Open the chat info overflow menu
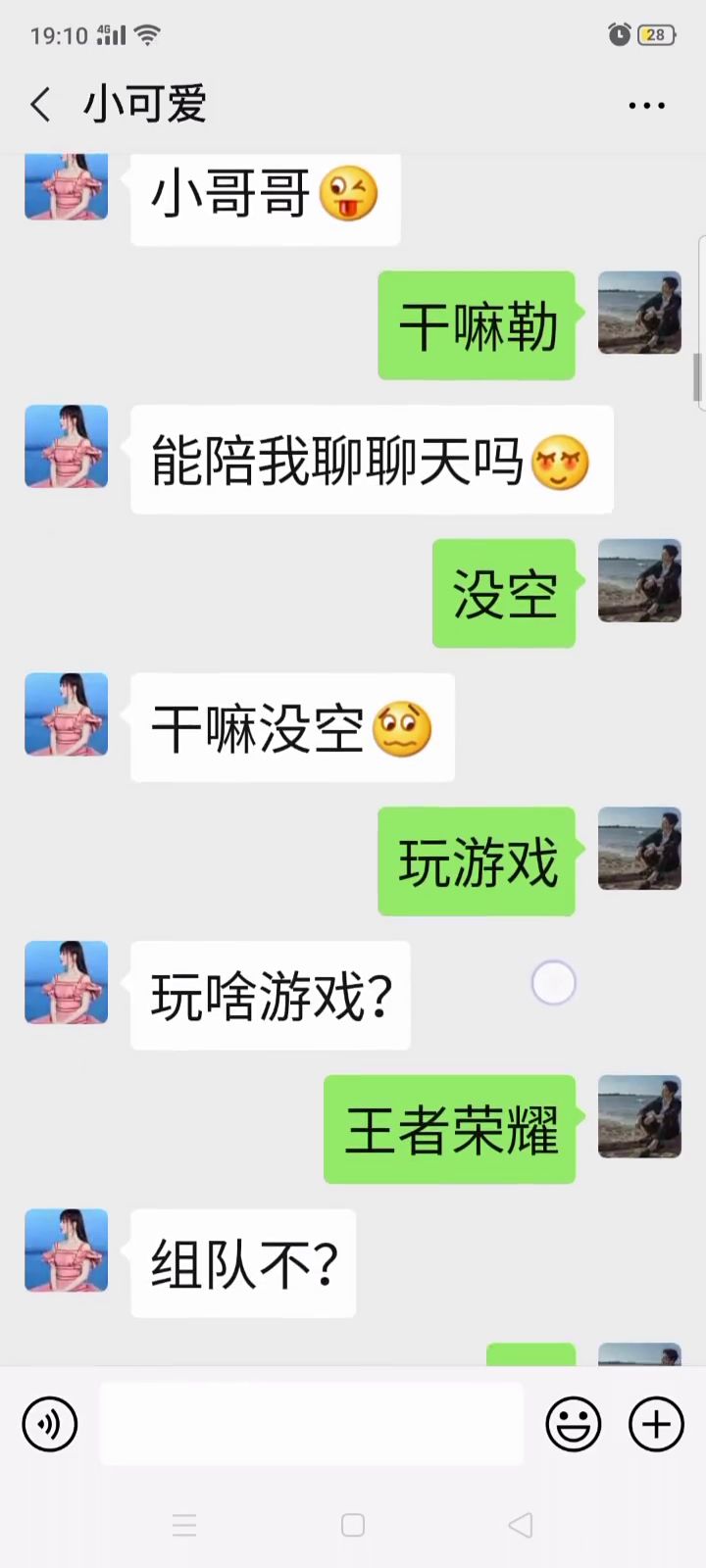Image resolution: width=706 pixels, height=1568 pixels. [x=646, y=105]
